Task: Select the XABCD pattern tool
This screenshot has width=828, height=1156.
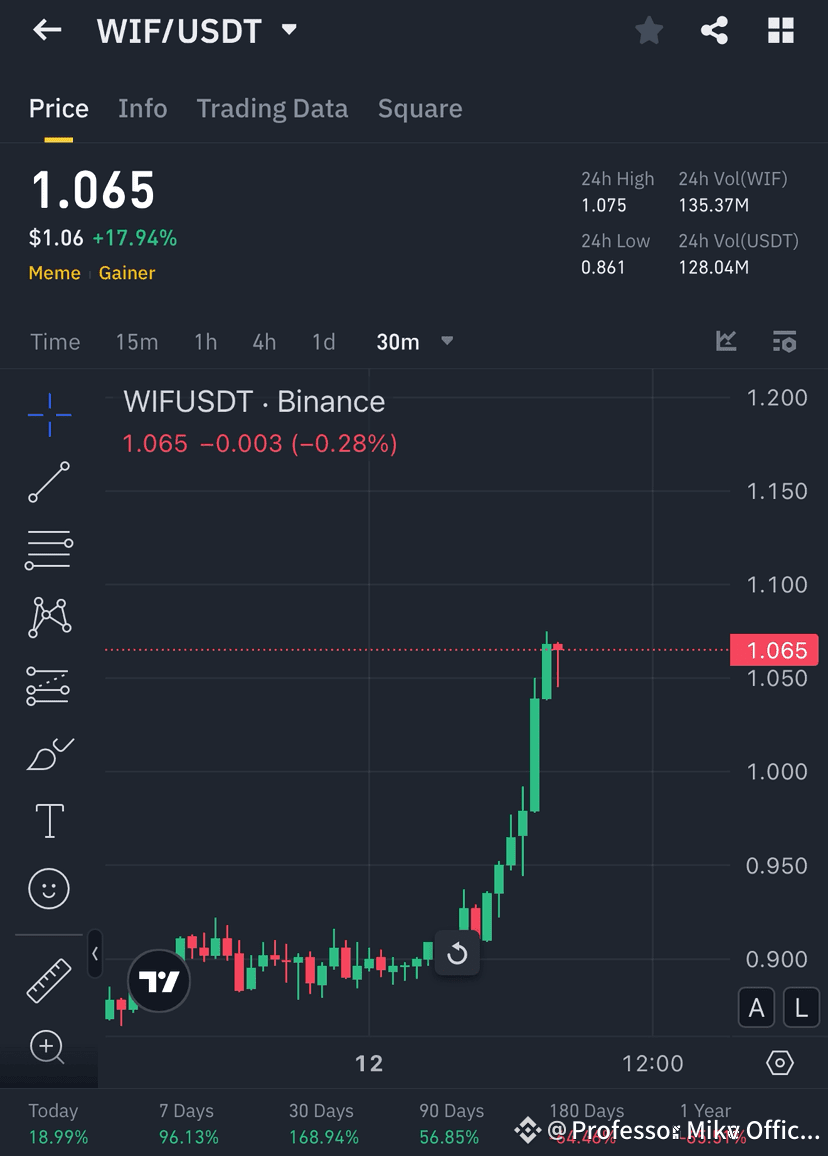Action: pyautogui.click(x=48, y=617)
